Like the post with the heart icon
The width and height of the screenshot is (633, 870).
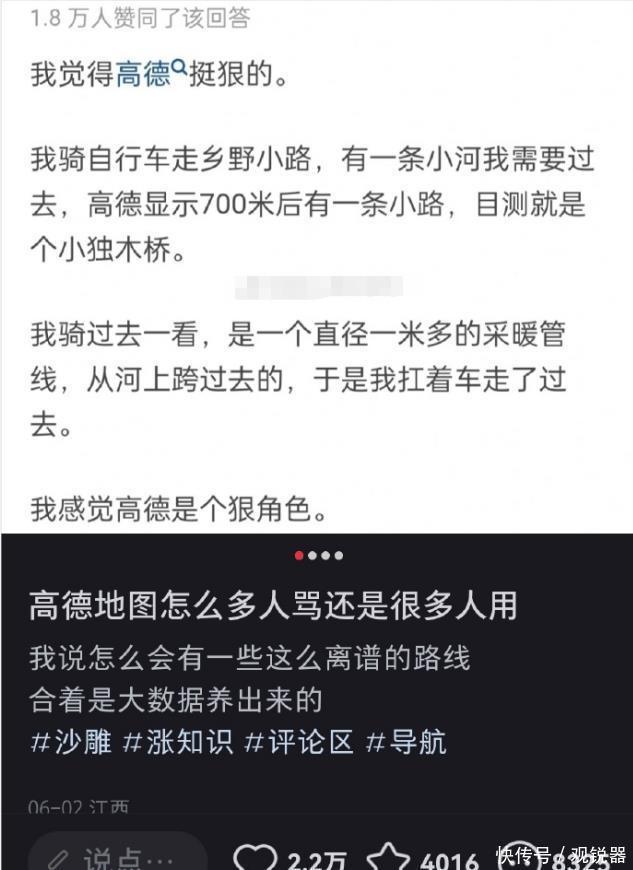pos(256,857)
